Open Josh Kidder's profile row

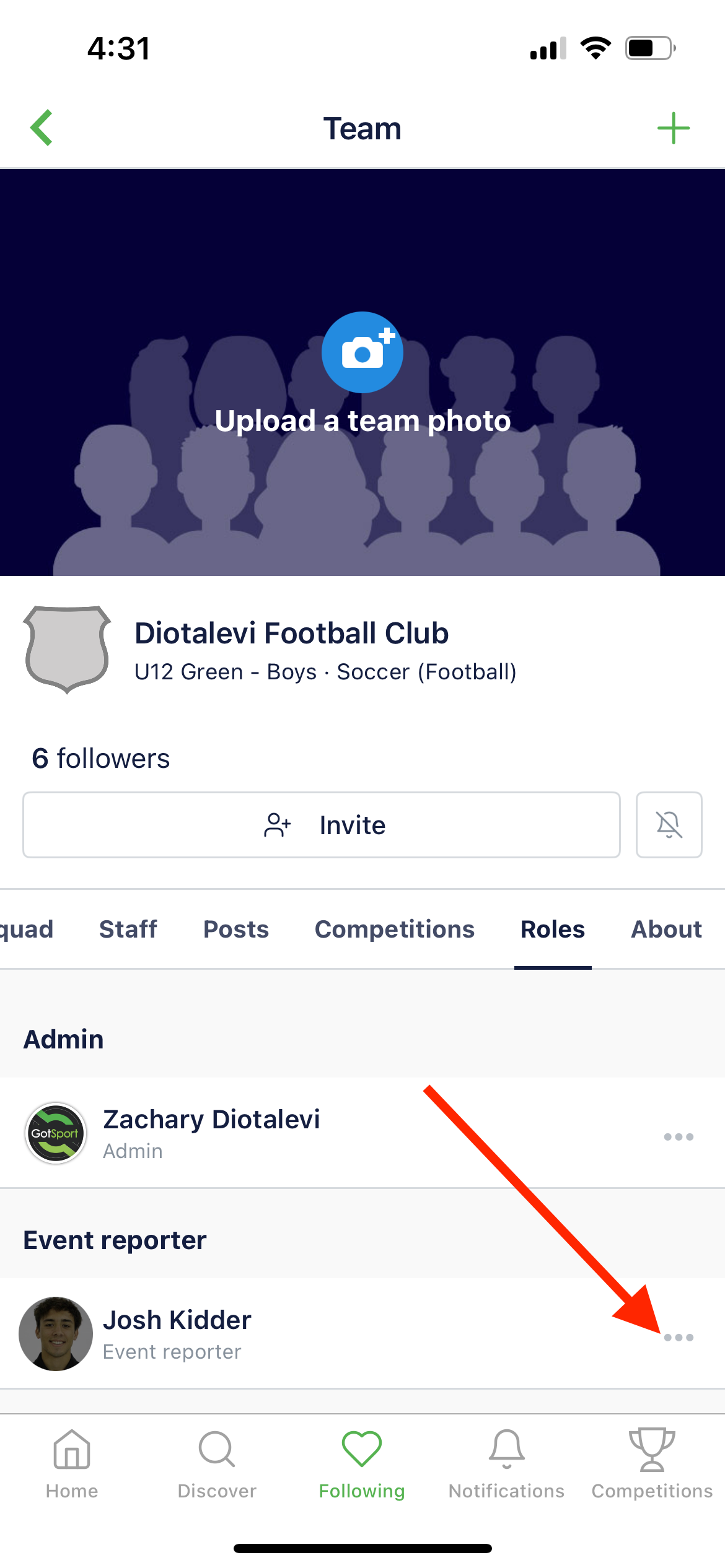[x=177, y=1333]
